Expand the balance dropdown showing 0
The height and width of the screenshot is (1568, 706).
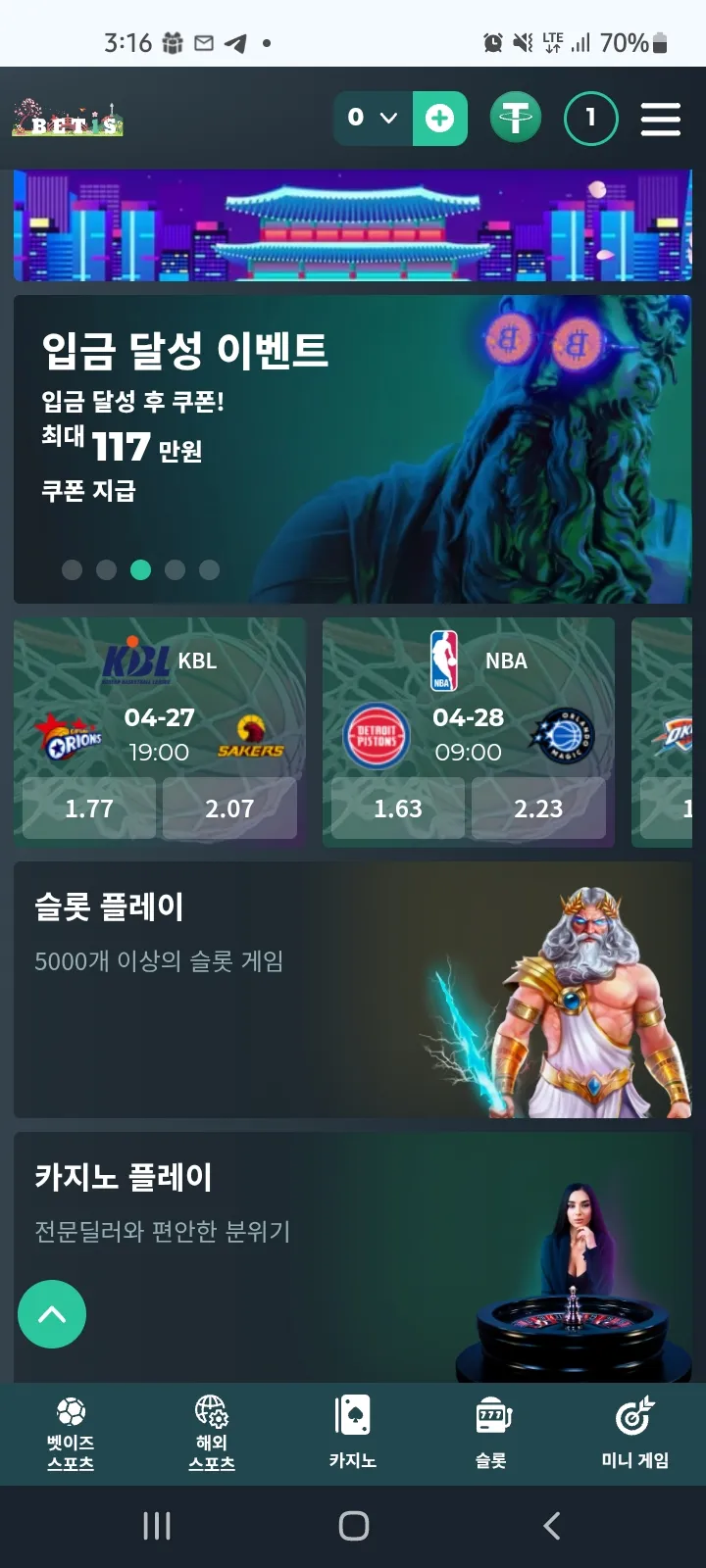pos(374,119)
